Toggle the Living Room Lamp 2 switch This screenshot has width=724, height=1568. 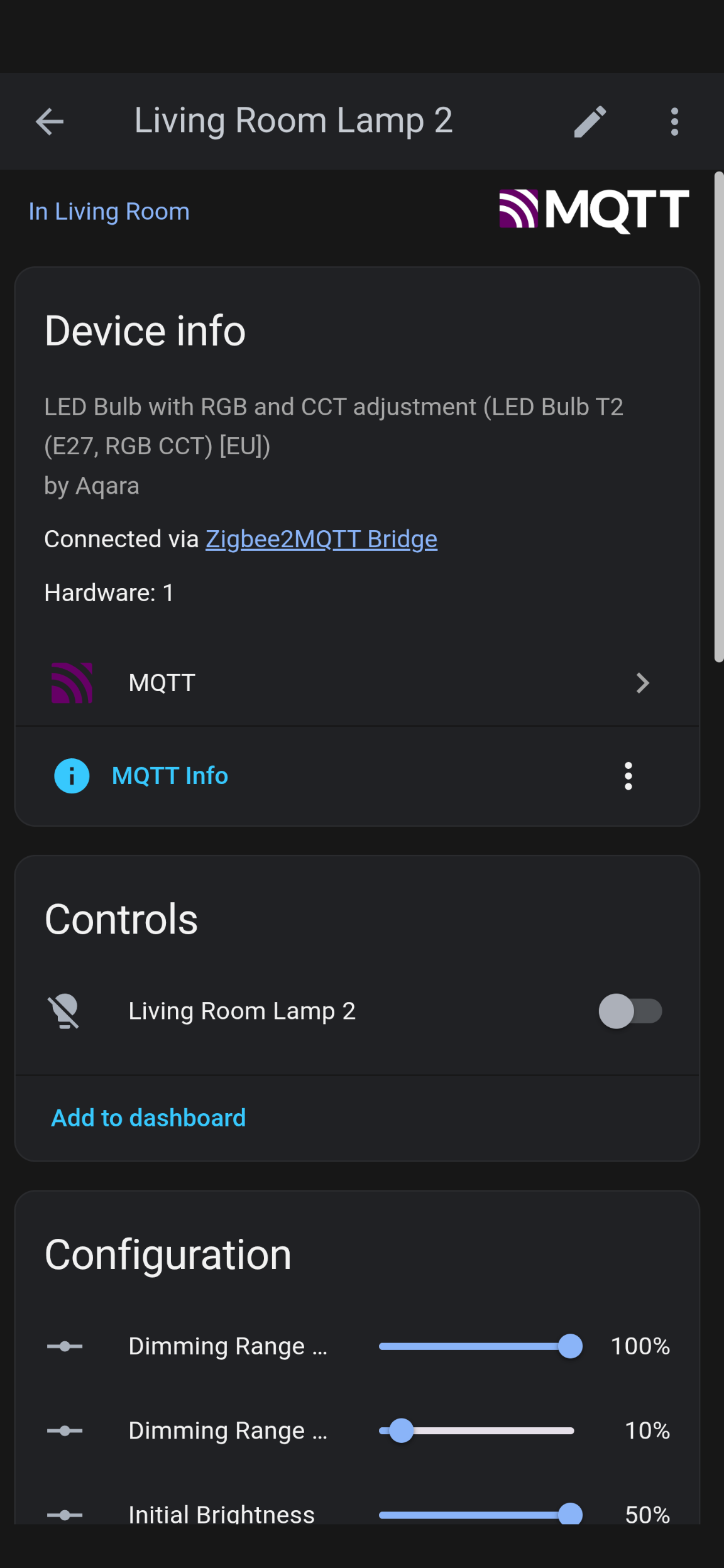point(630,1011)
